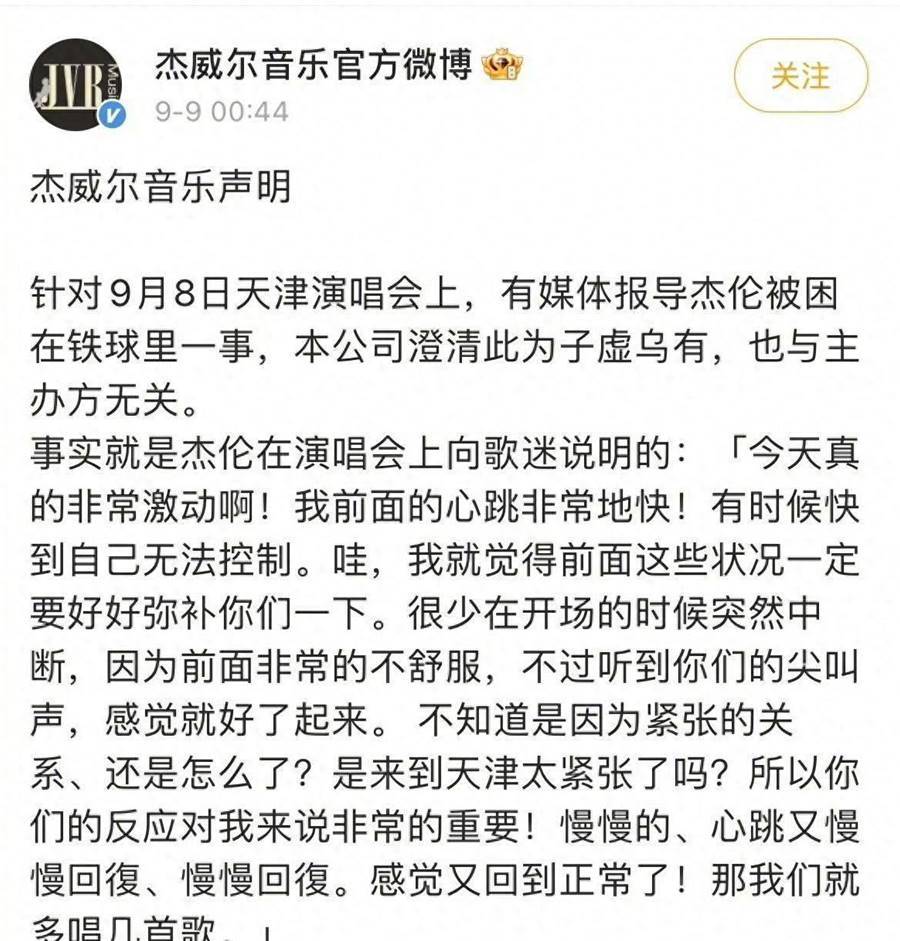
Task: Open the 杰威尔音乐官方微博 account name
Action: (313, 65)
